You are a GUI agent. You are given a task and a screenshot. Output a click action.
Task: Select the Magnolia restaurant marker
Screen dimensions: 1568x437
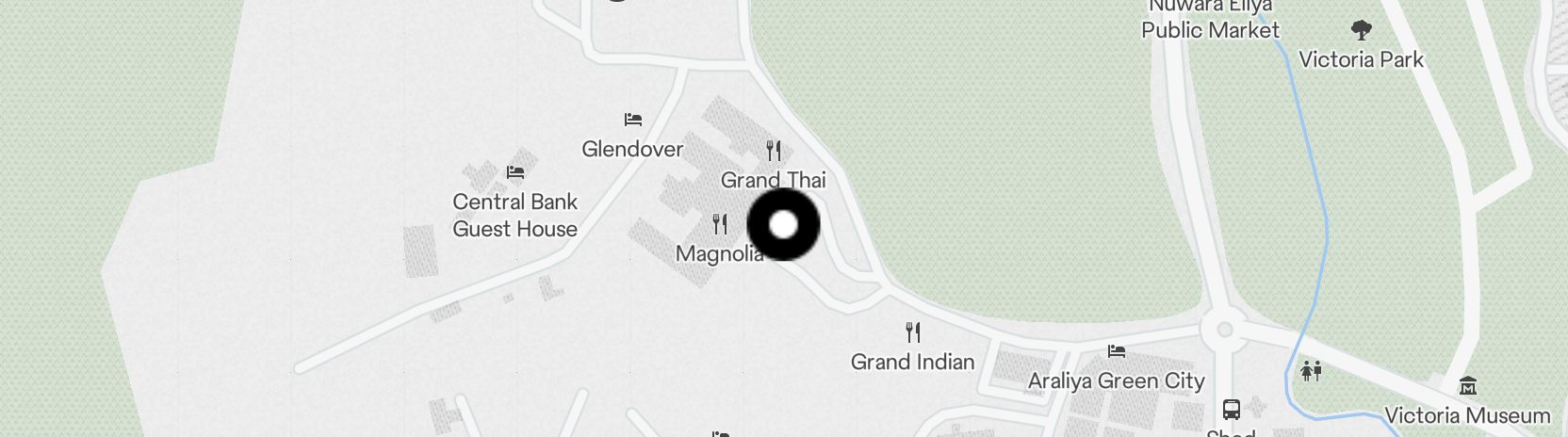[720, 224]
